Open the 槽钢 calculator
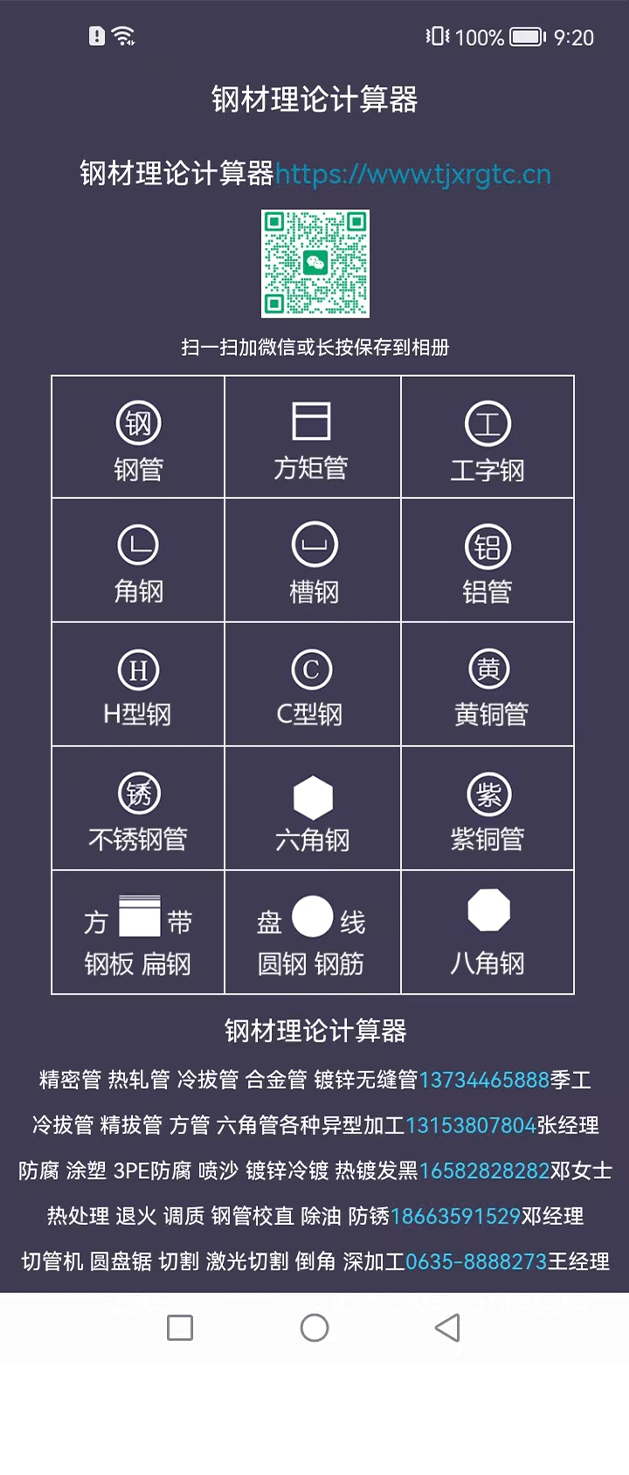Screen dimensions: 629x1475 312,561
